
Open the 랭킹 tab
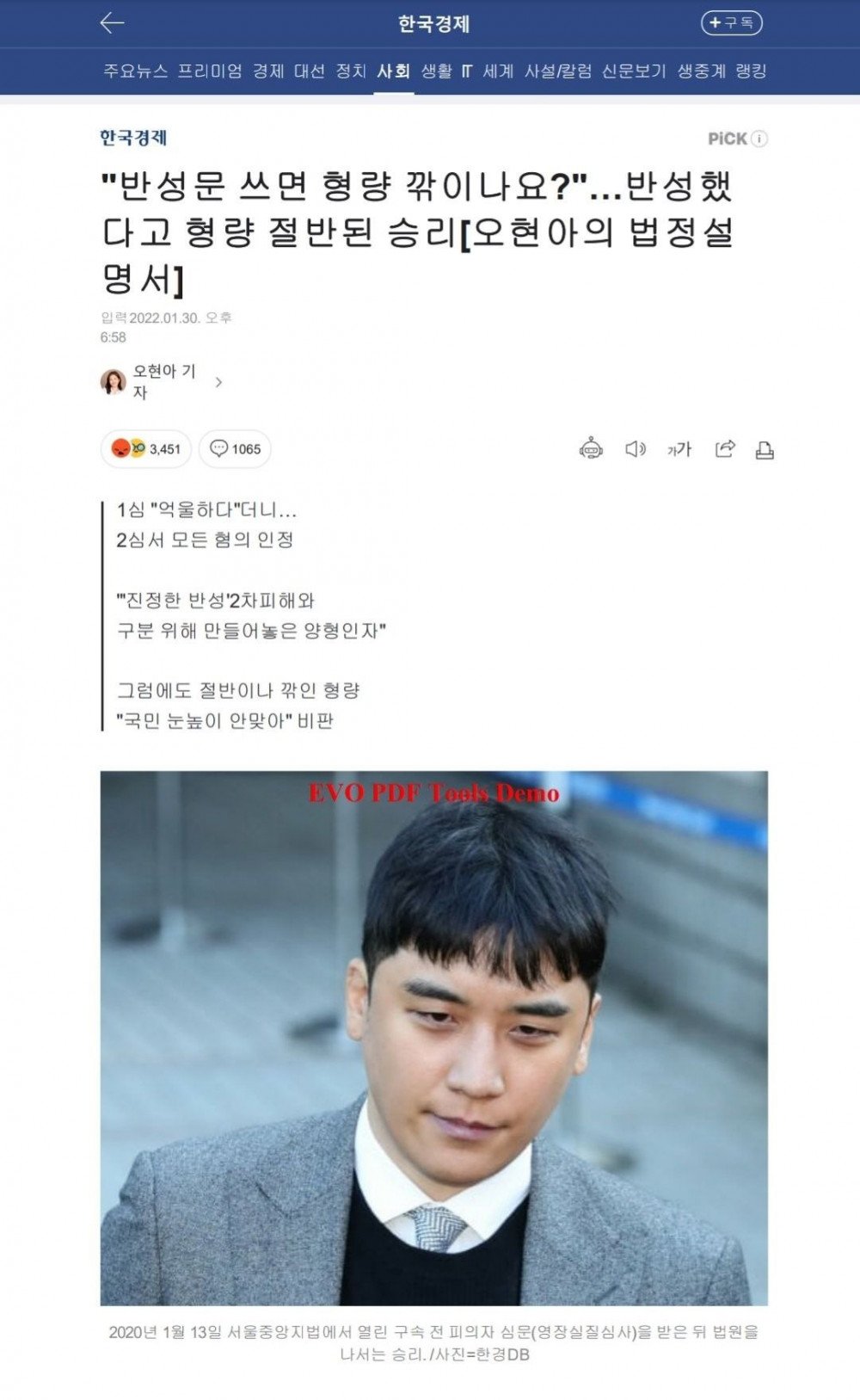point(751,71)
